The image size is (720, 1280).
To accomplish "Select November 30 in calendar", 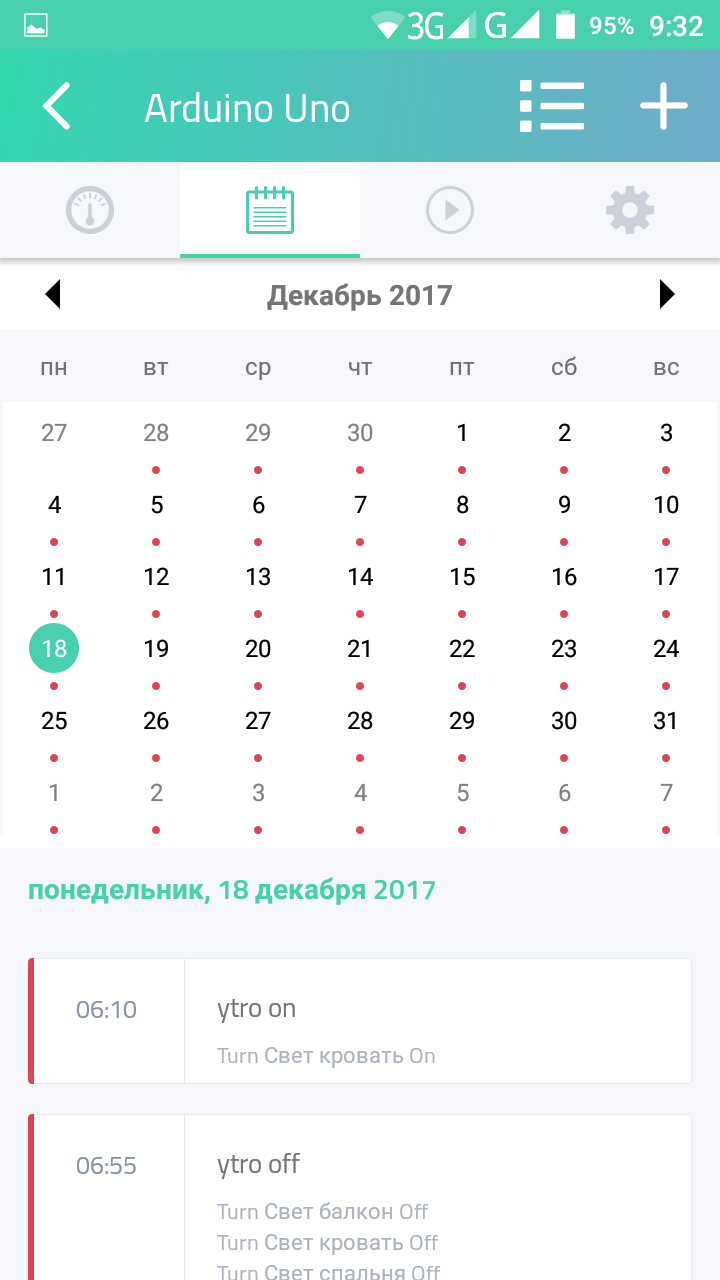I will 360,433.
